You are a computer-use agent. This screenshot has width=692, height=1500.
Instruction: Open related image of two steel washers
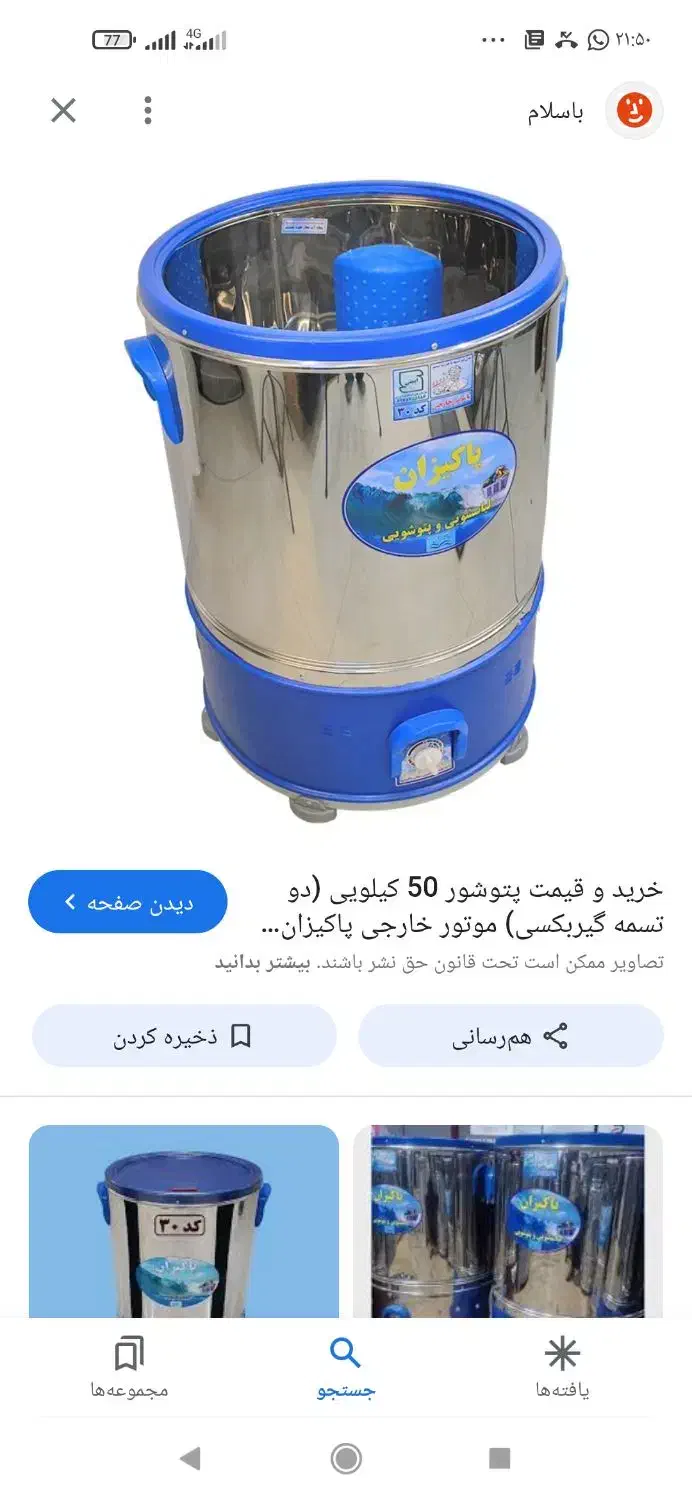[507, 1220]
